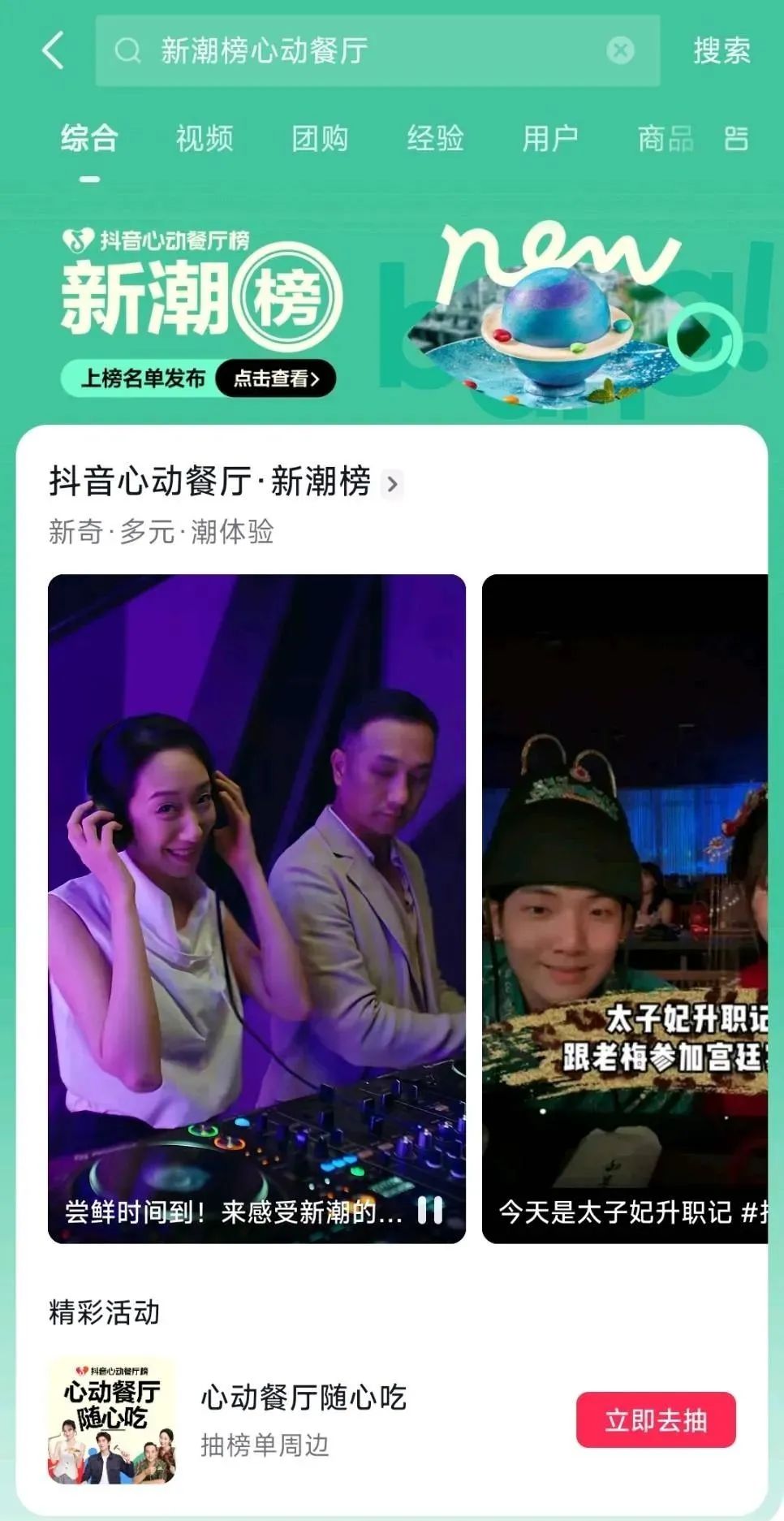The width and height of the screenshot is (784, 1521).
Task: Tap 点击查看 on the 新潮榜 banner
Action: pos(276,378)
